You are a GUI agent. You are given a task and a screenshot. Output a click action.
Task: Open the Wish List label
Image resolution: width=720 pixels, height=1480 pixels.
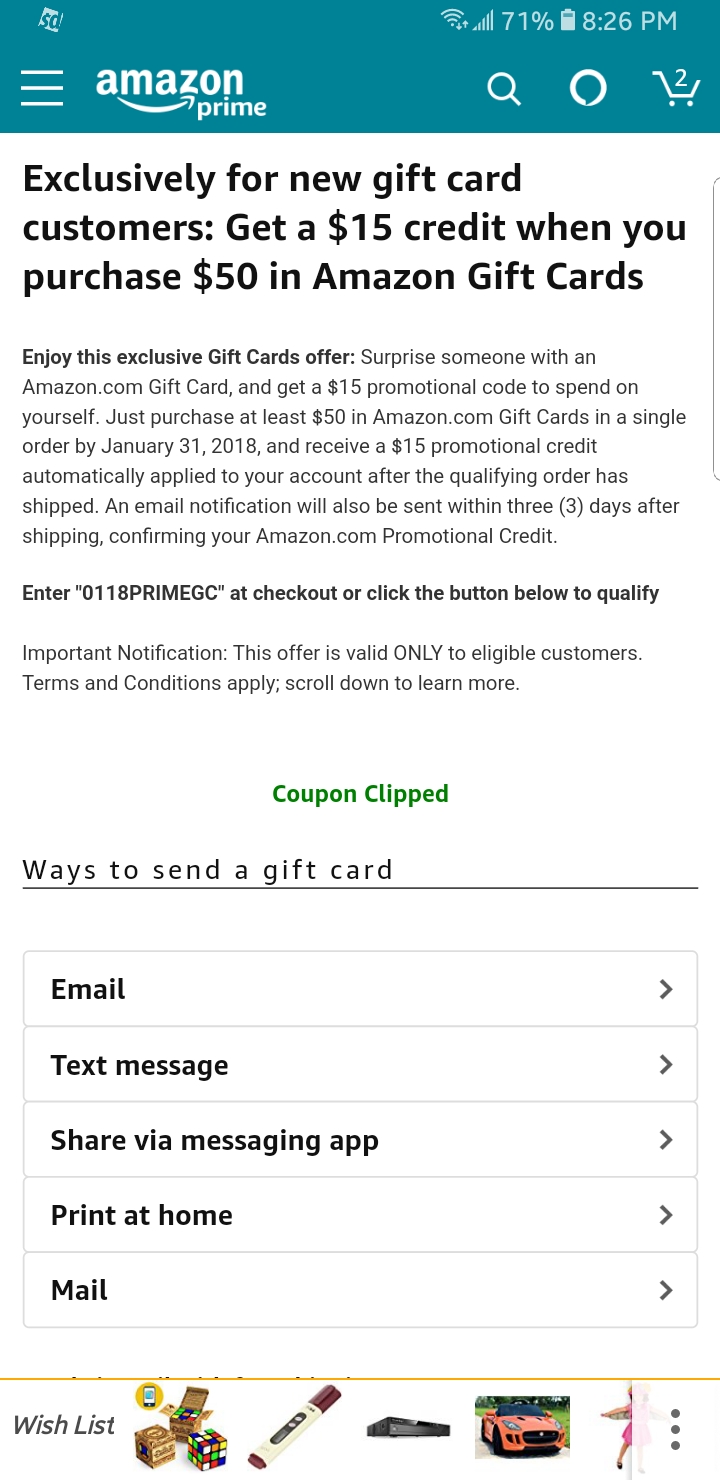tap(64, 1425)
